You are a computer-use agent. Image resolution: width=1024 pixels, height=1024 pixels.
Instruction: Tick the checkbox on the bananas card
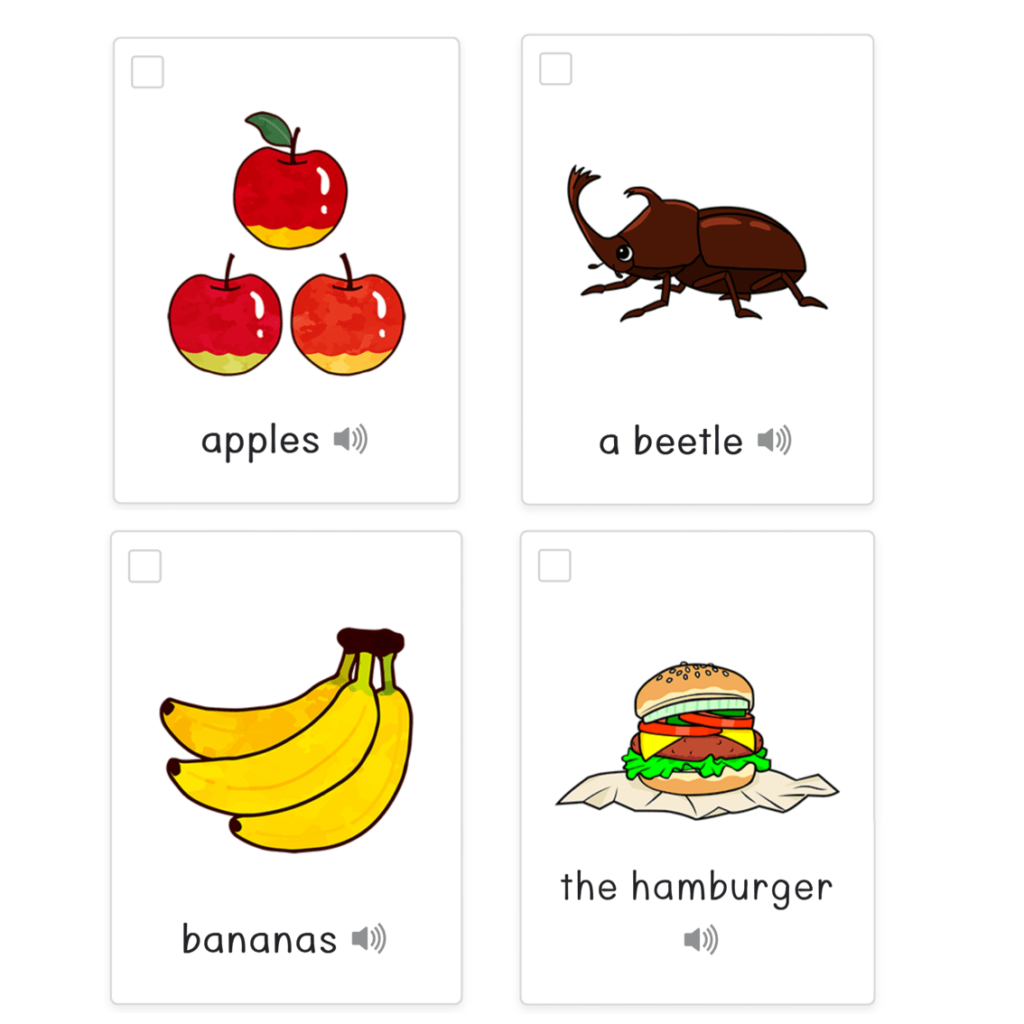pos(145,566)
